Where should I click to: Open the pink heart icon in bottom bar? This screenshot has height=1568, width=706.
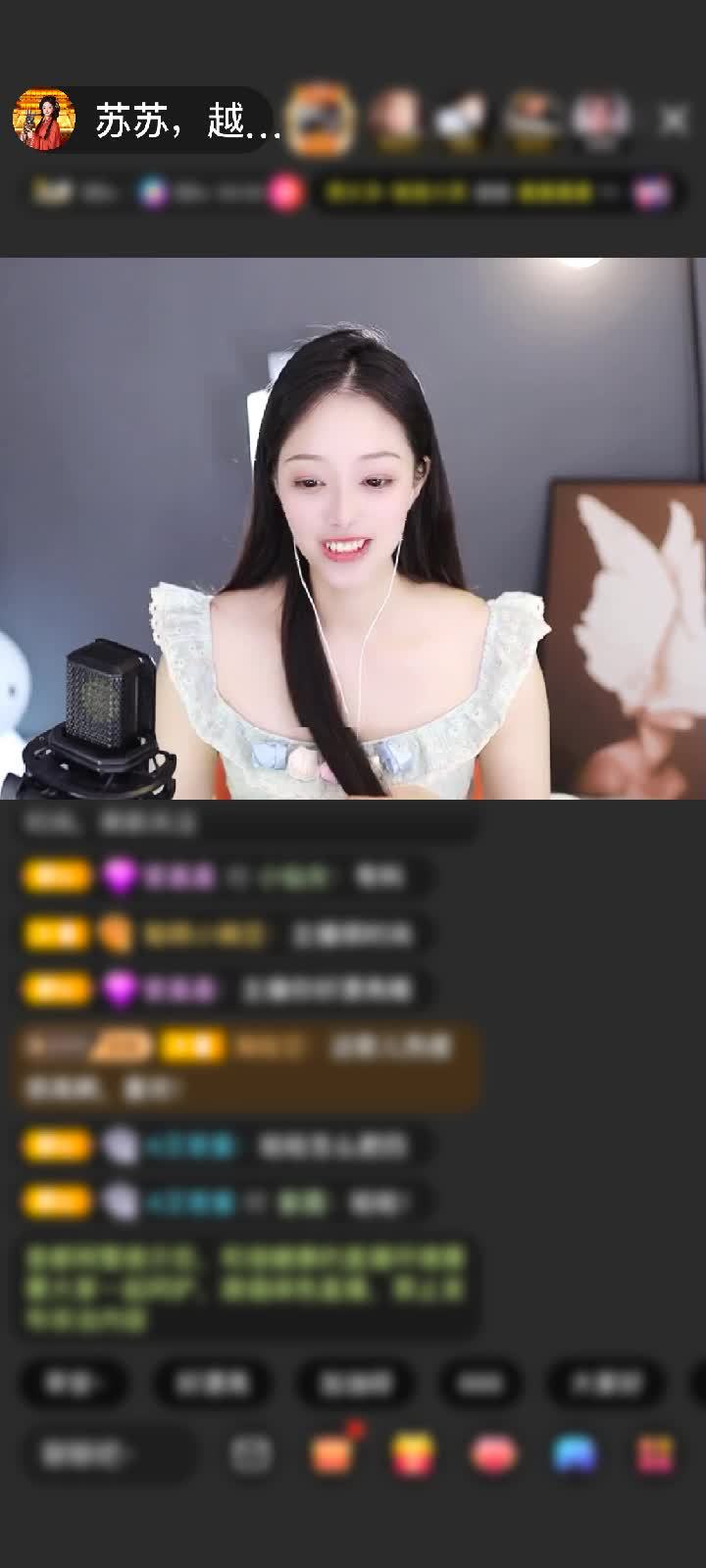[x=494, y=1455]
